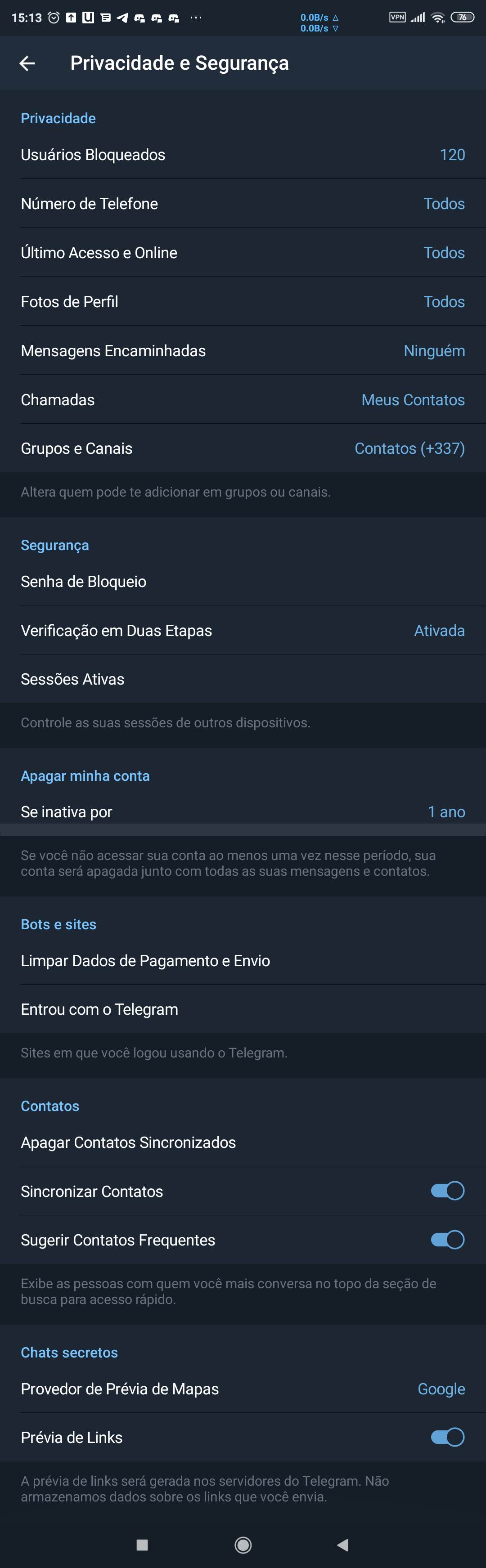Toggle Sincronizar Contatos off
Image resolution: width=486 pixels, height=1568 pixels.
[447, 1191]
